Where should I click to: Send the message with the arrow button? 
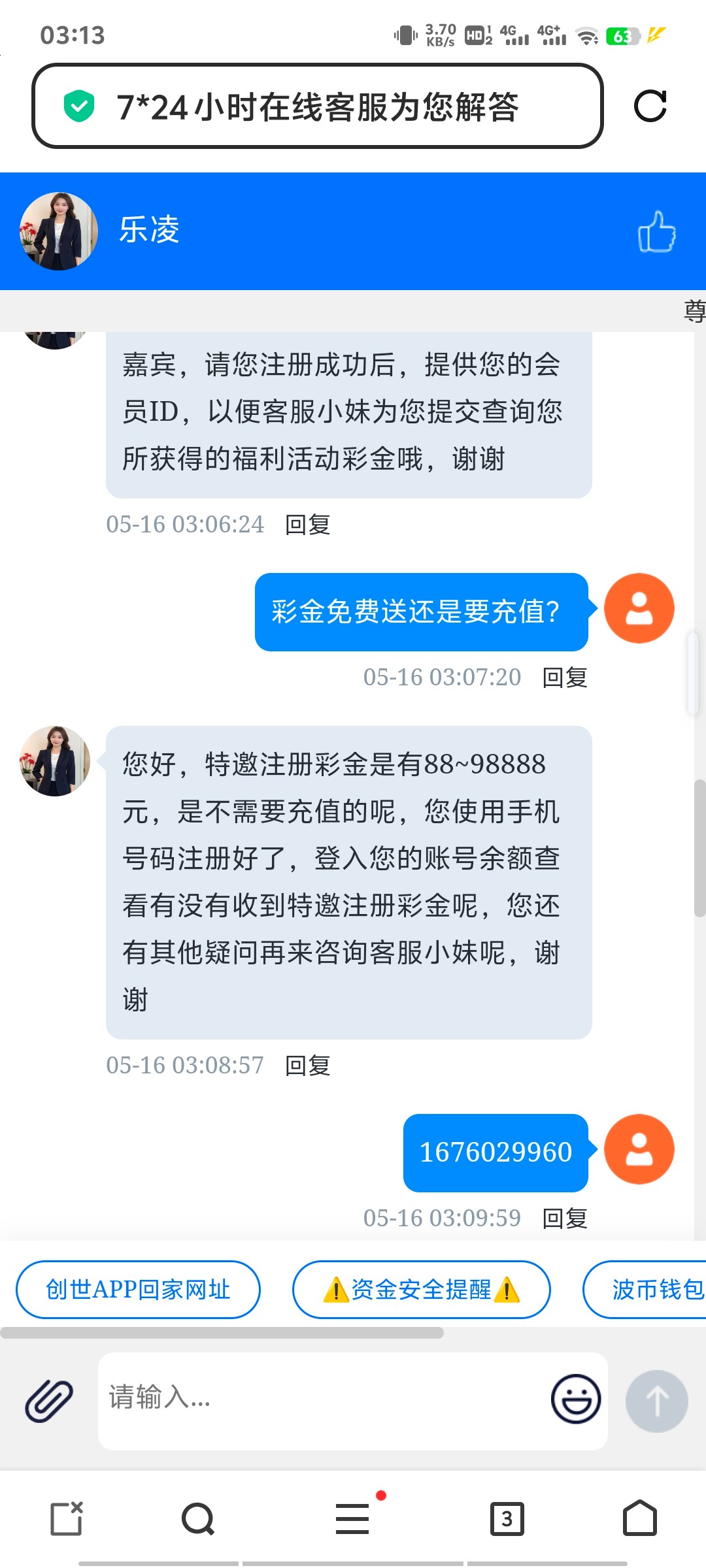pos(656,1401)
